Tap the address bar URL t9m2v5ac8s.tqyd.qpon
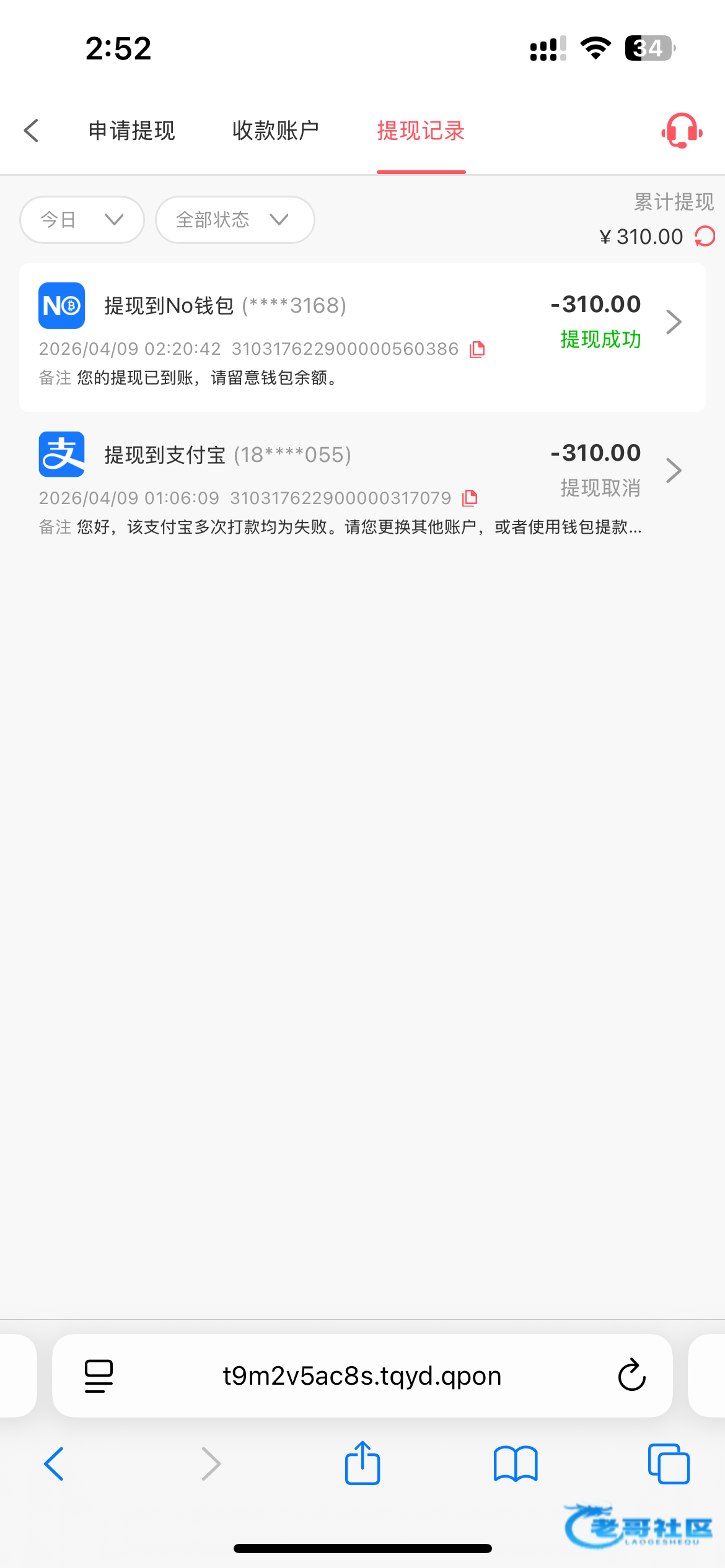This screenshot has height=1568, width=725. 362,1376
